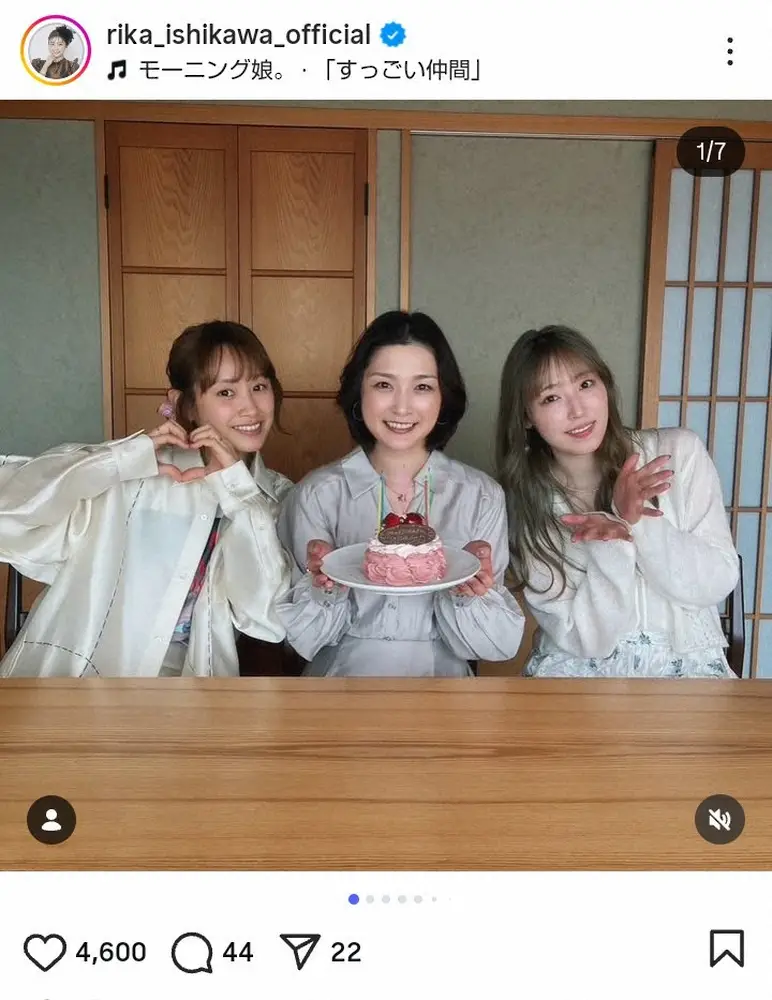Unmute the post's audio

[719, 820]
